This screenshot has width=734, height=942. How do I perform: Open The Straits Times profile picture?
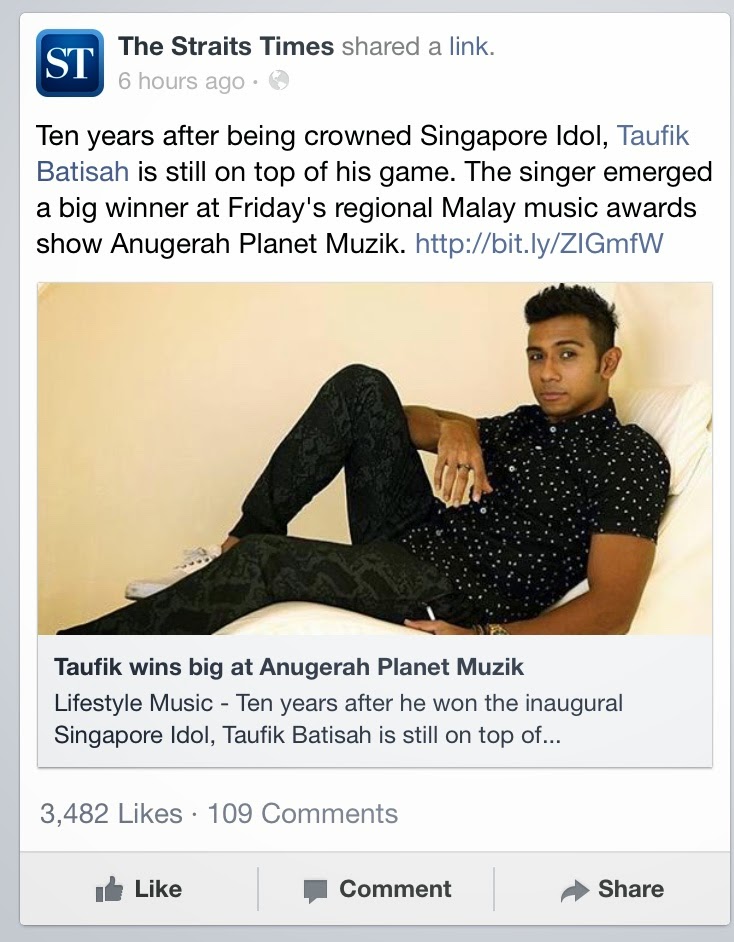[x=69, y=63]
